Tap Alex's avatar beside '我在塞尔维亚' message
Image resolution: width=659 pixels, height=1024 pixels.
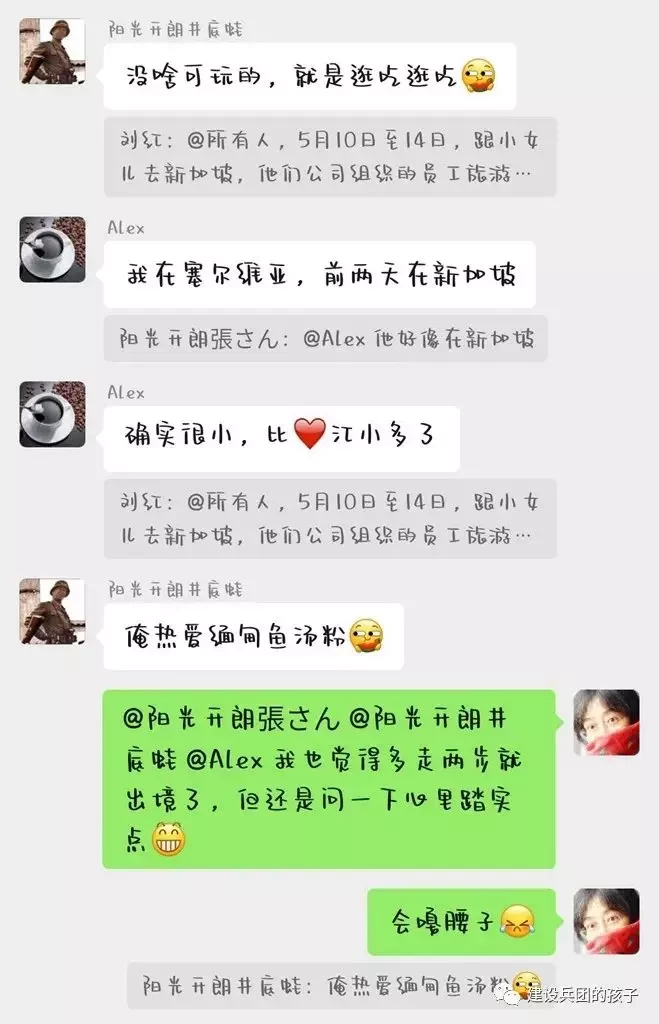click(52, 250)
